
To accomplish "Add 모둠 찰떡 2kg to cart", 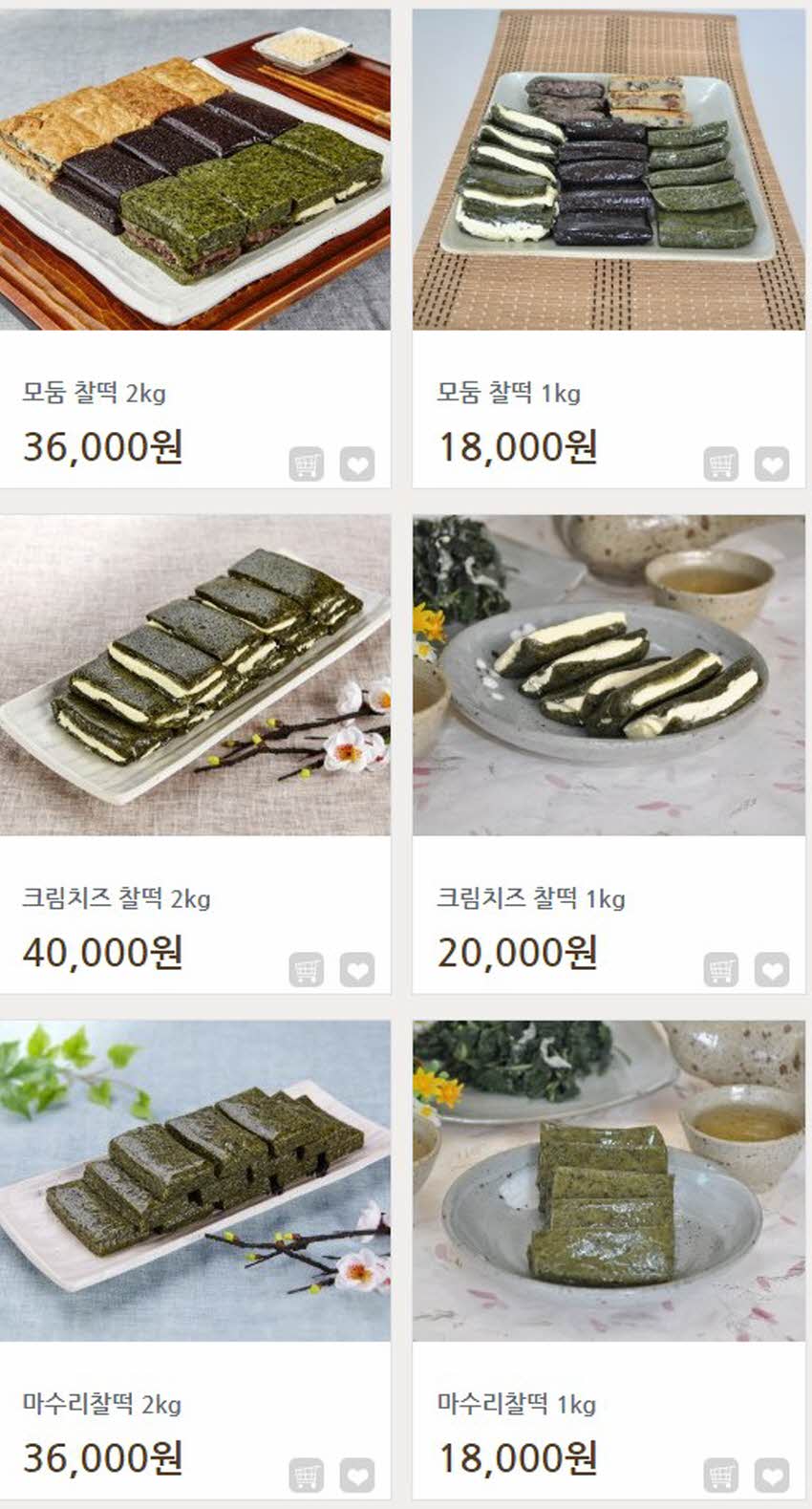I will coord(307,464).
